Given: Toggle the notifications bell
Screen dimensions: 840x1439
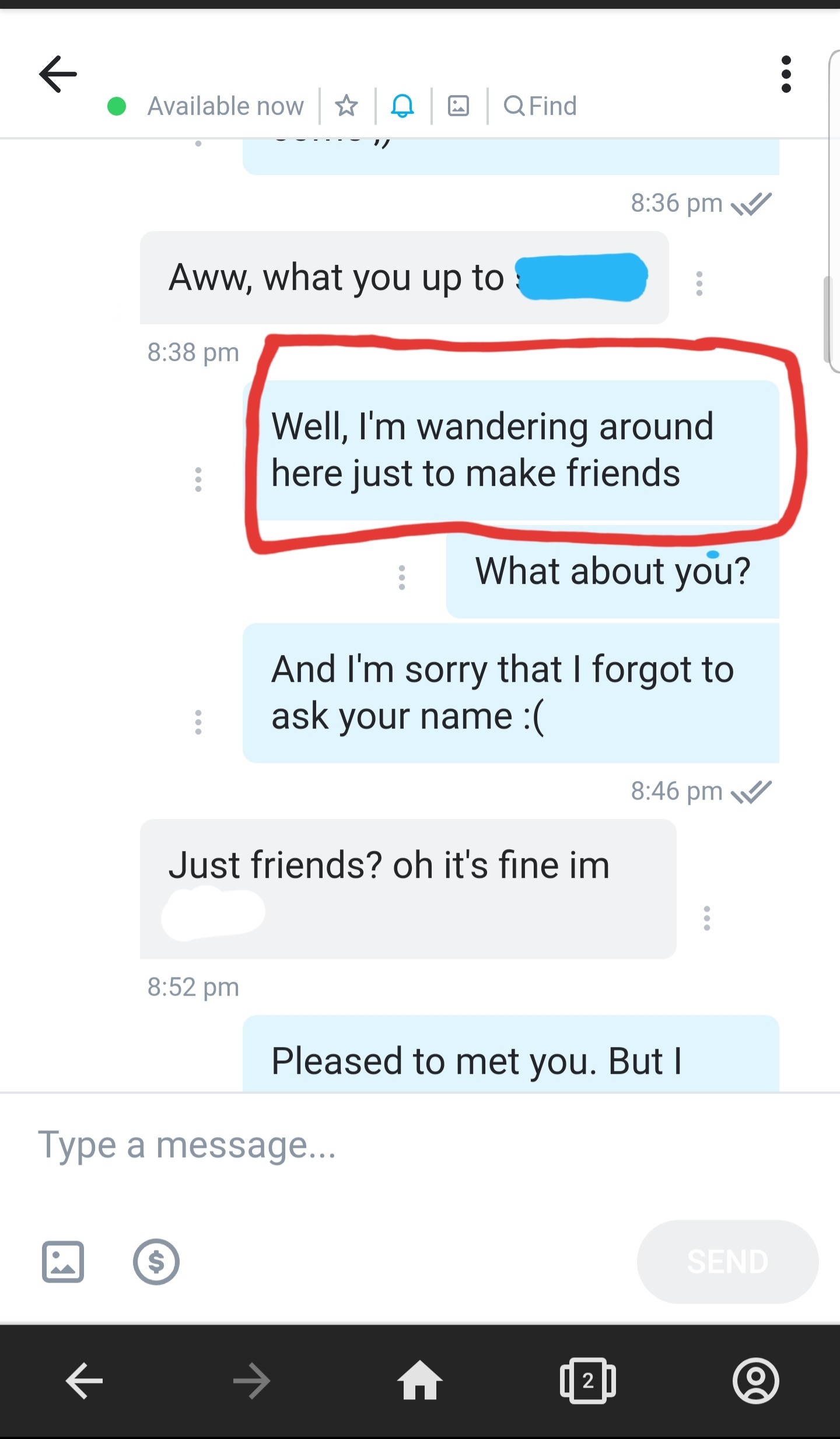Looking at the screenshot, I should click(x=402, y=106).
